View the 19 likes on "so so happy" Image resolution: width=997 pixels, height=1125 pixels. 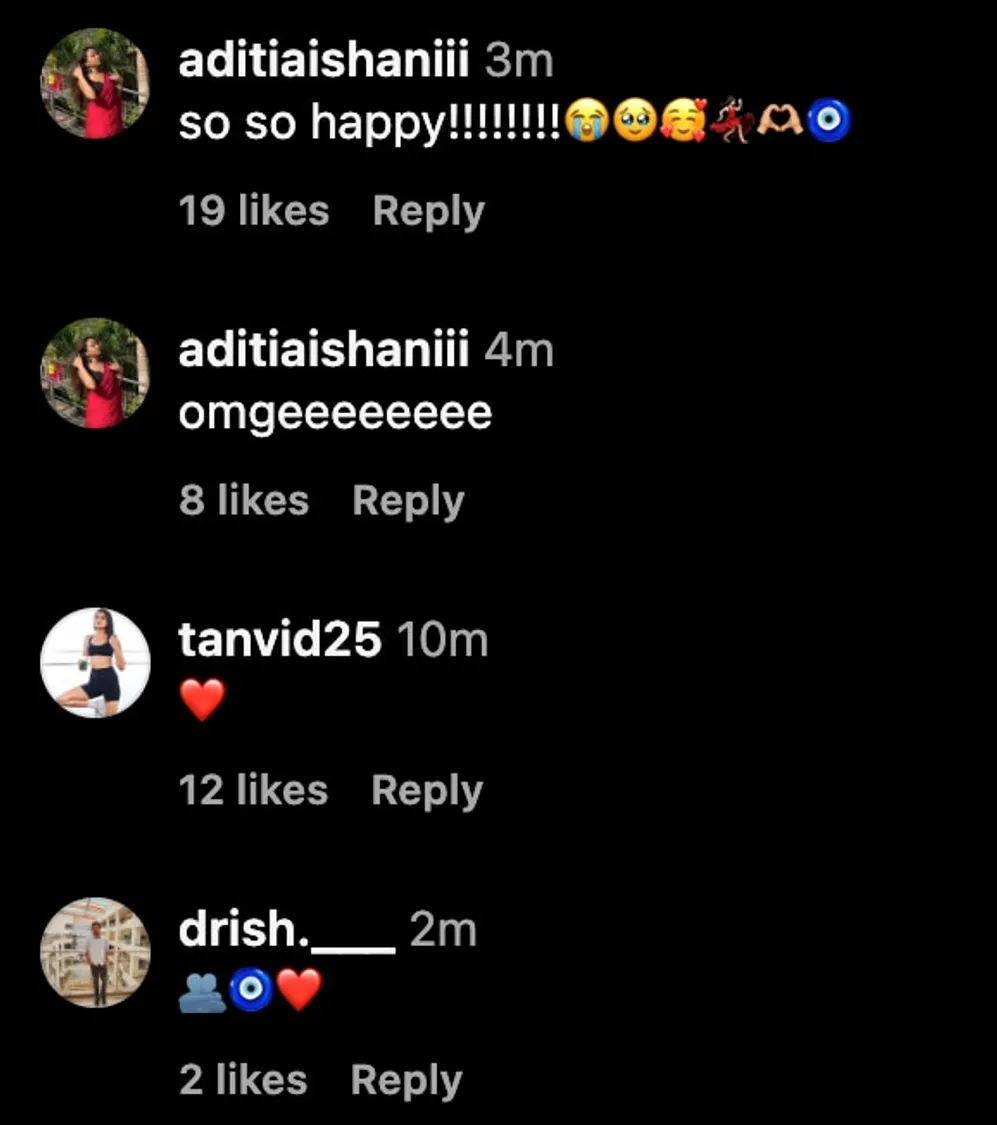(x=254, y=212)
